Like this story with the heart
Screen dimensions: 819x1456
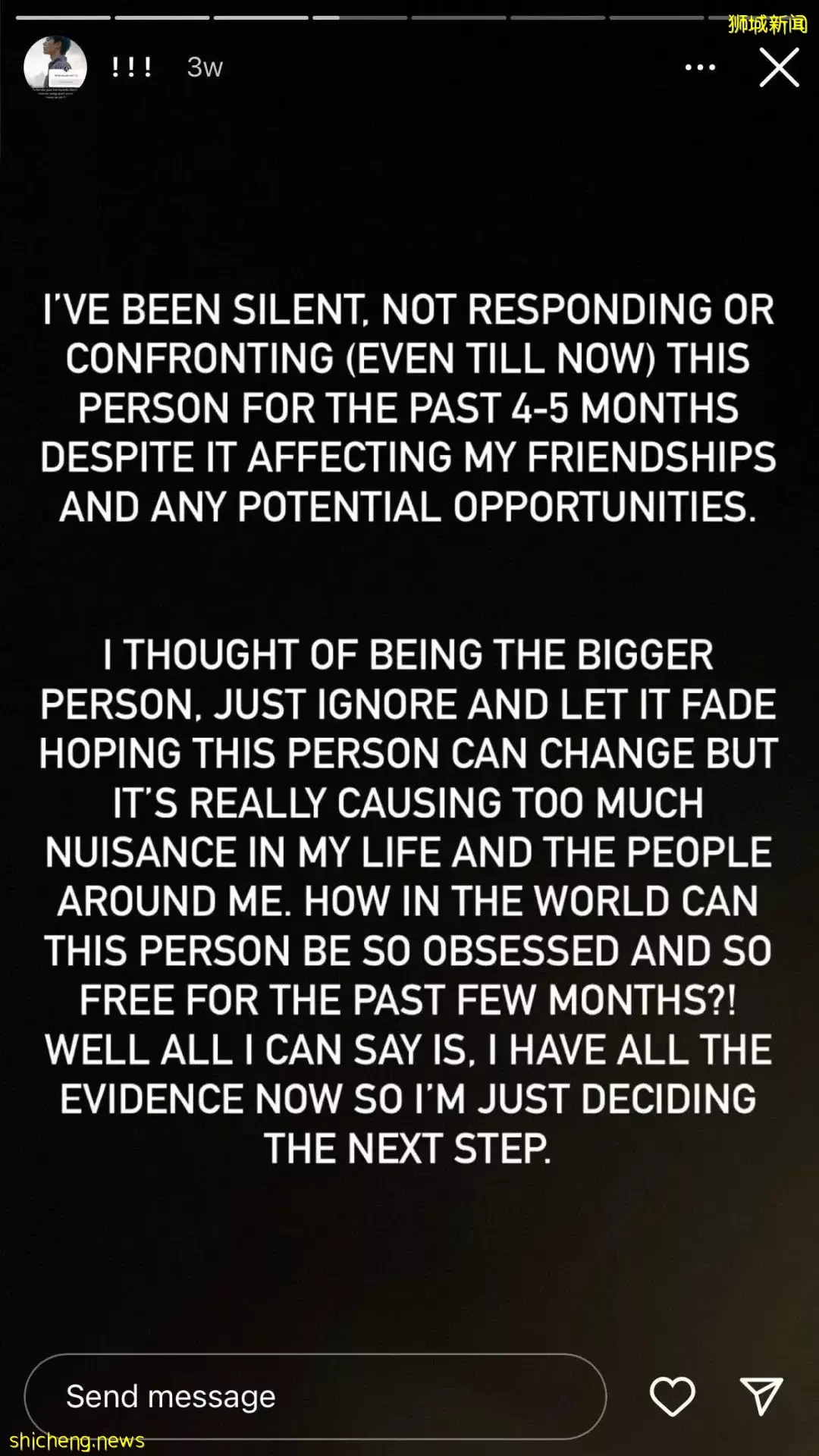click(x=672, y=1396)
